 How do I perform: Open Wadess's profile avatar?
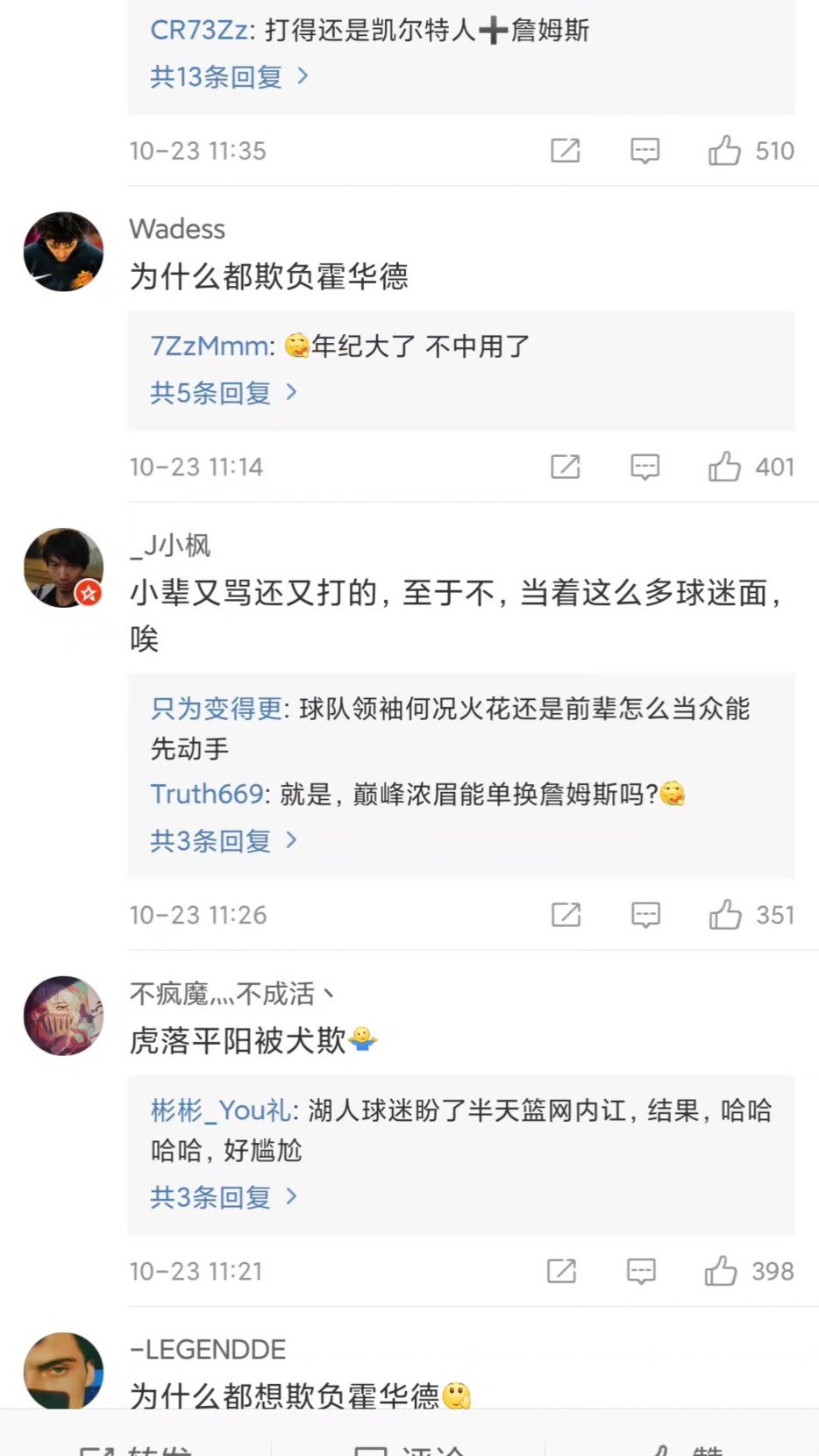63,251
